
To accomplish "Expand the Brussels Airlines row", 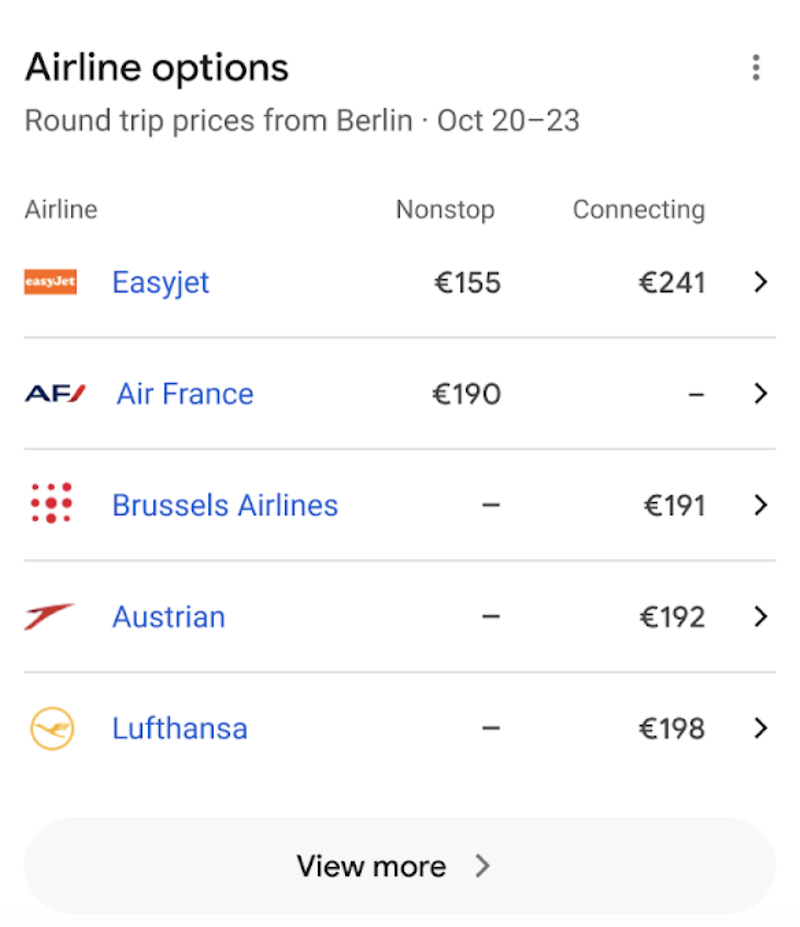I will 761,505.
